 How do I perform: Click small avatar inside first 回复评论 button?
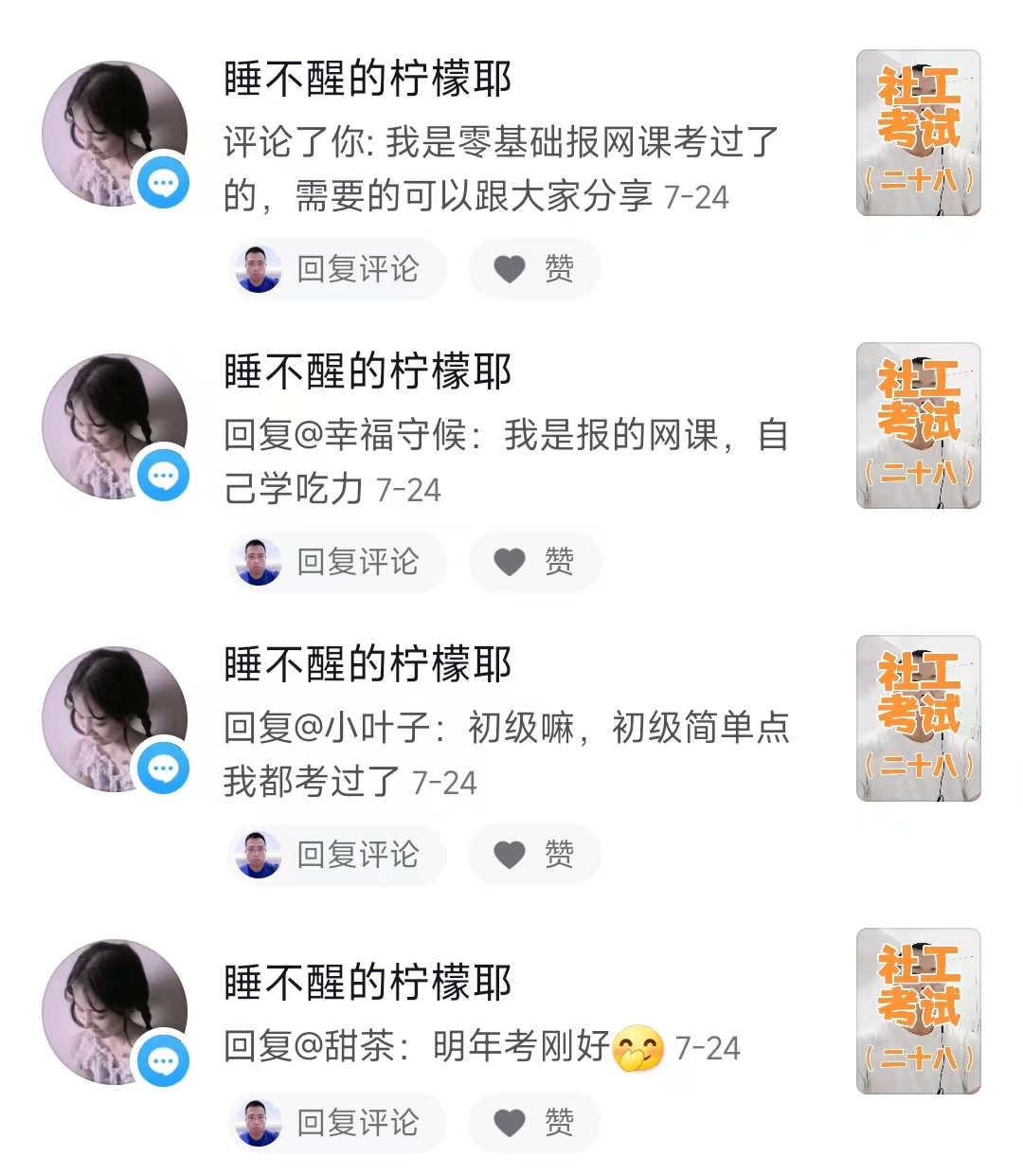(258, 269)
